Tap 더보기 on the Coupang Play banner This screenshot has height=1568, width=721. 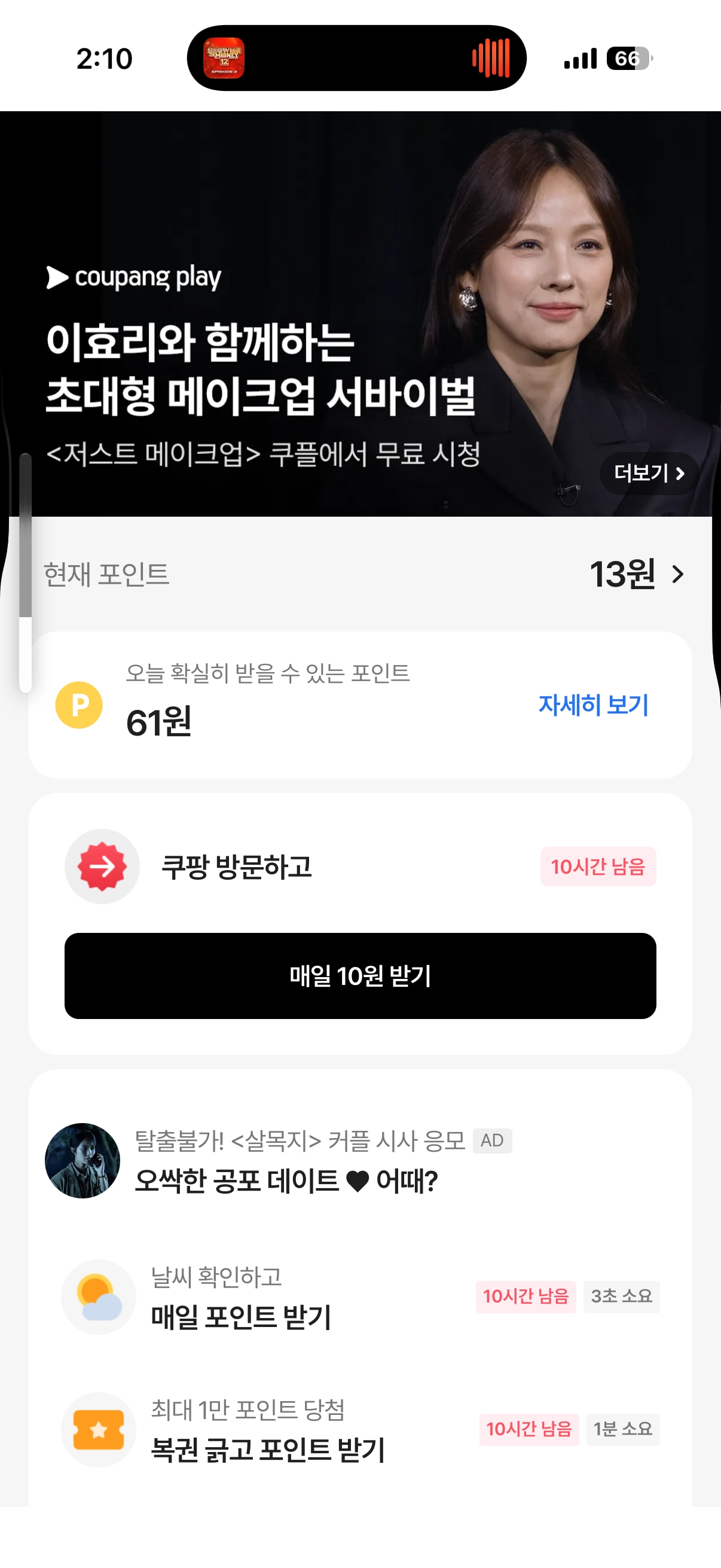pyautogui.click(x=649, y=473)
